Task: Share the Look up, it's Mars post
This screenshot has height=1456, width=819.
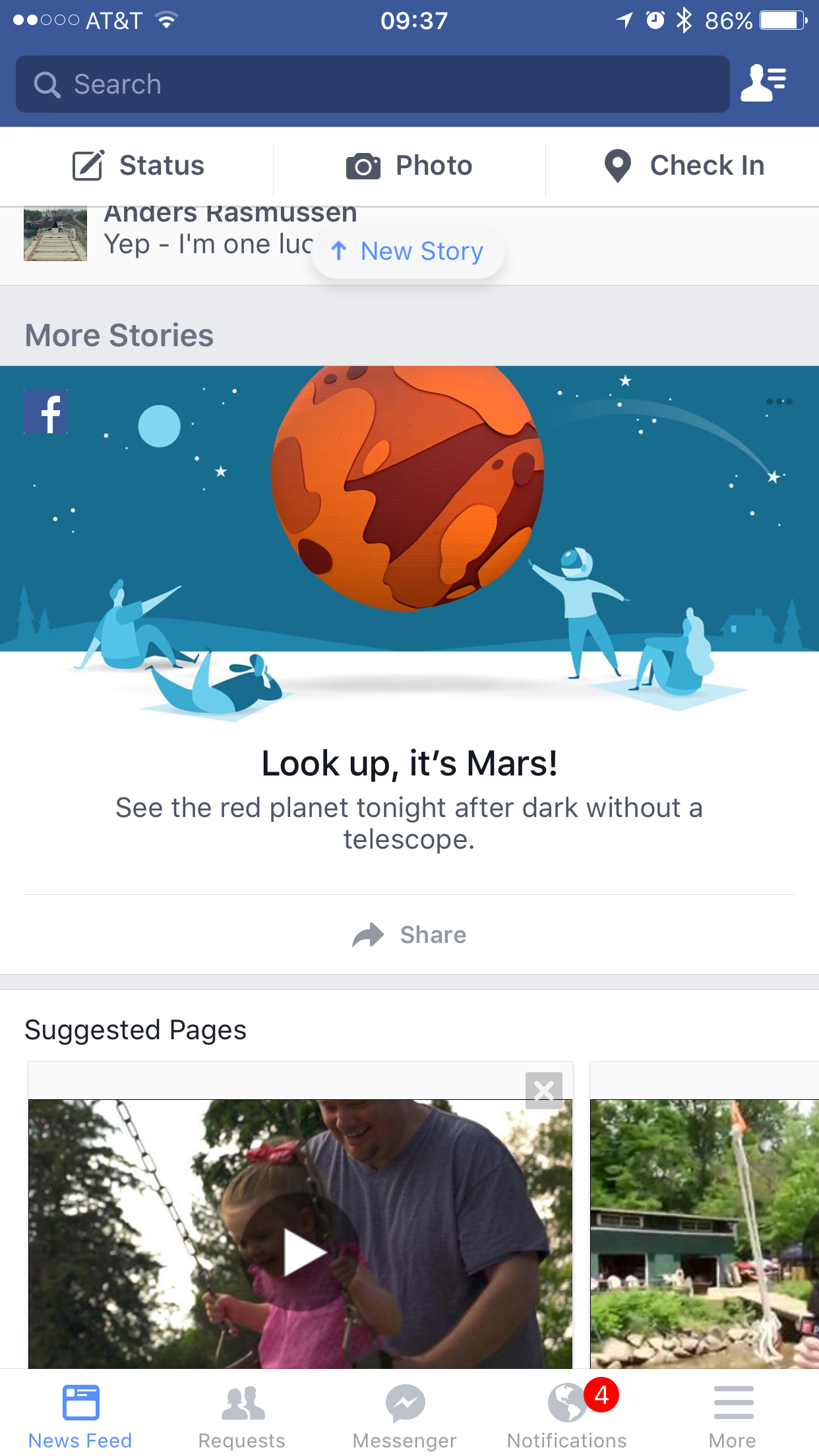Action: click(409, 935)
